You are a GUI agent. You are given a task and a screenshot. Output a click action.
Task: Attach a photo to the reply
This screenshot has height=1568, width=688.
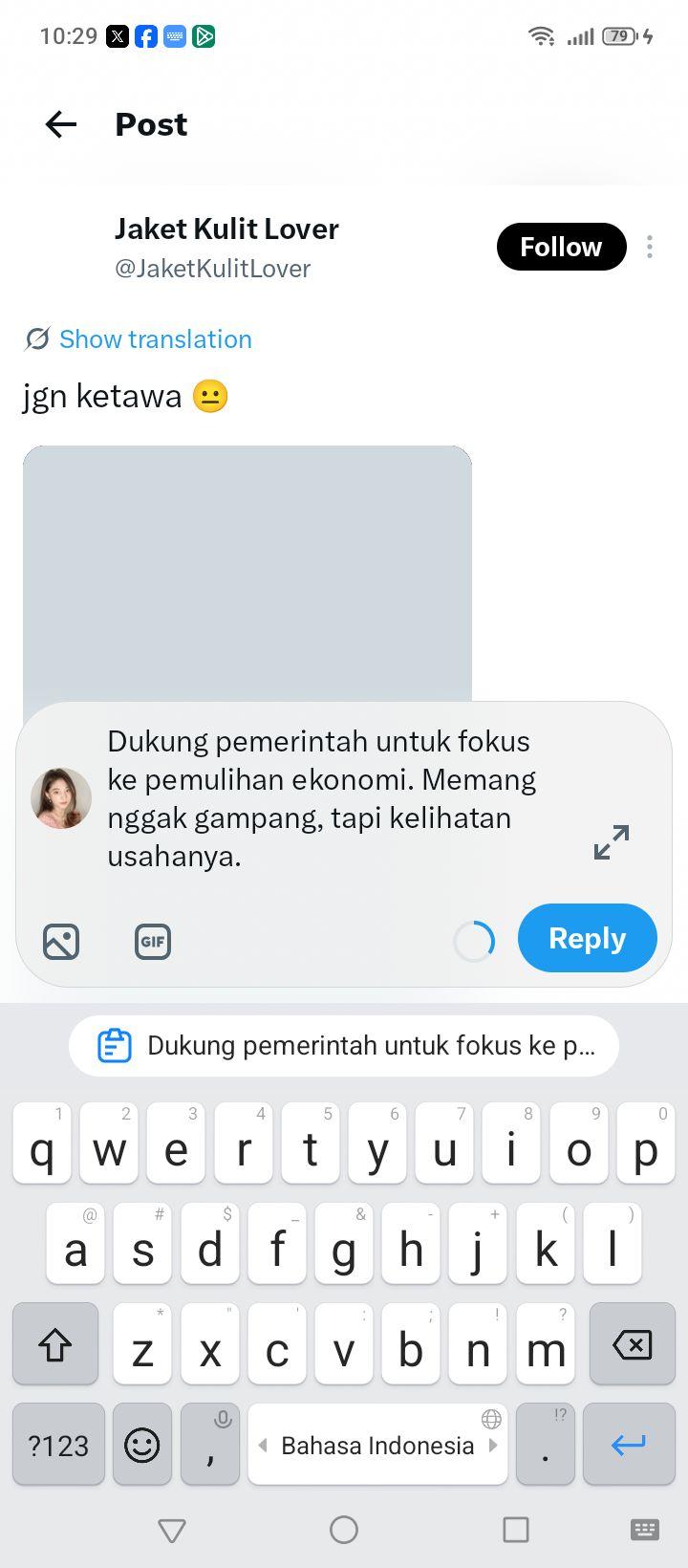click(61, 942)
